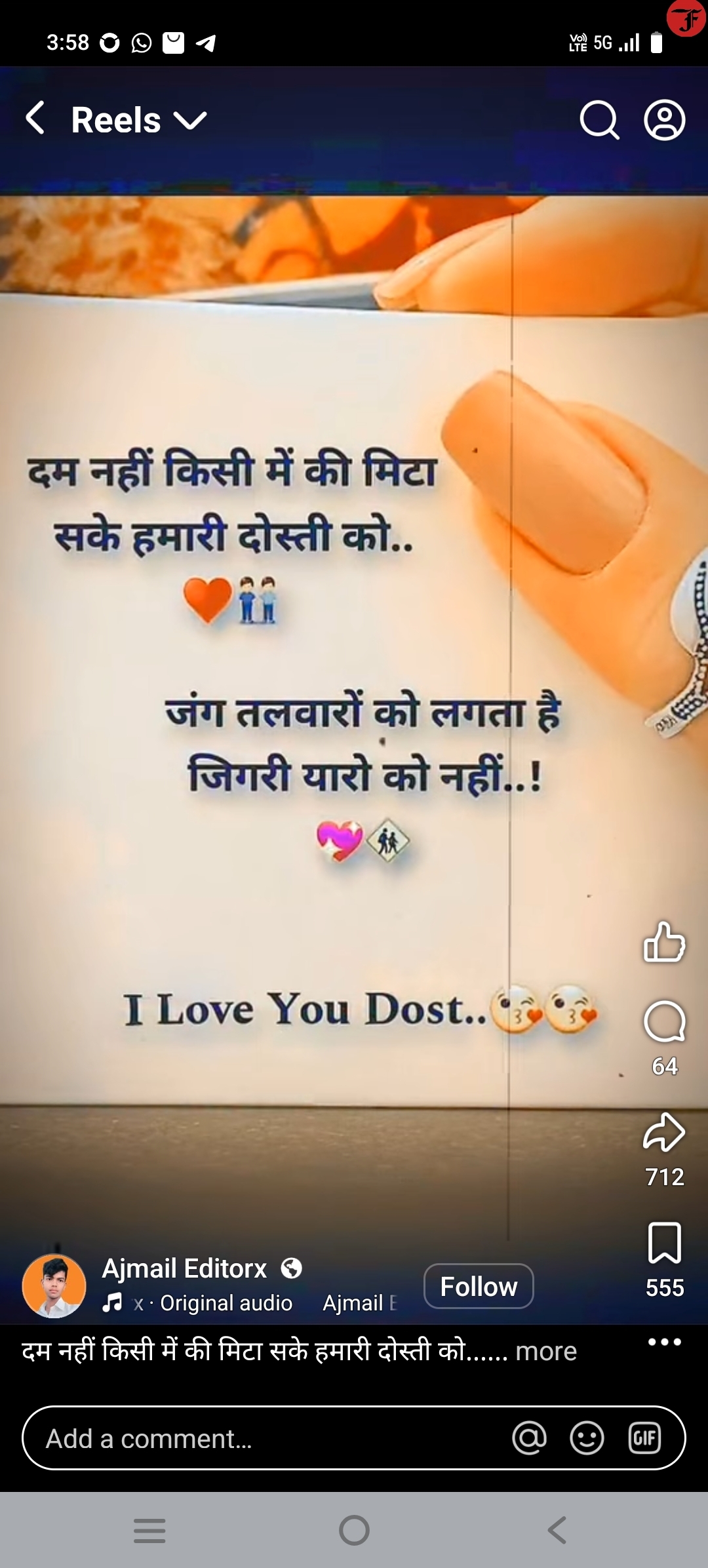Mention someone using the @ icon
708x1568 pixels.
click(x=529, y=1438)
